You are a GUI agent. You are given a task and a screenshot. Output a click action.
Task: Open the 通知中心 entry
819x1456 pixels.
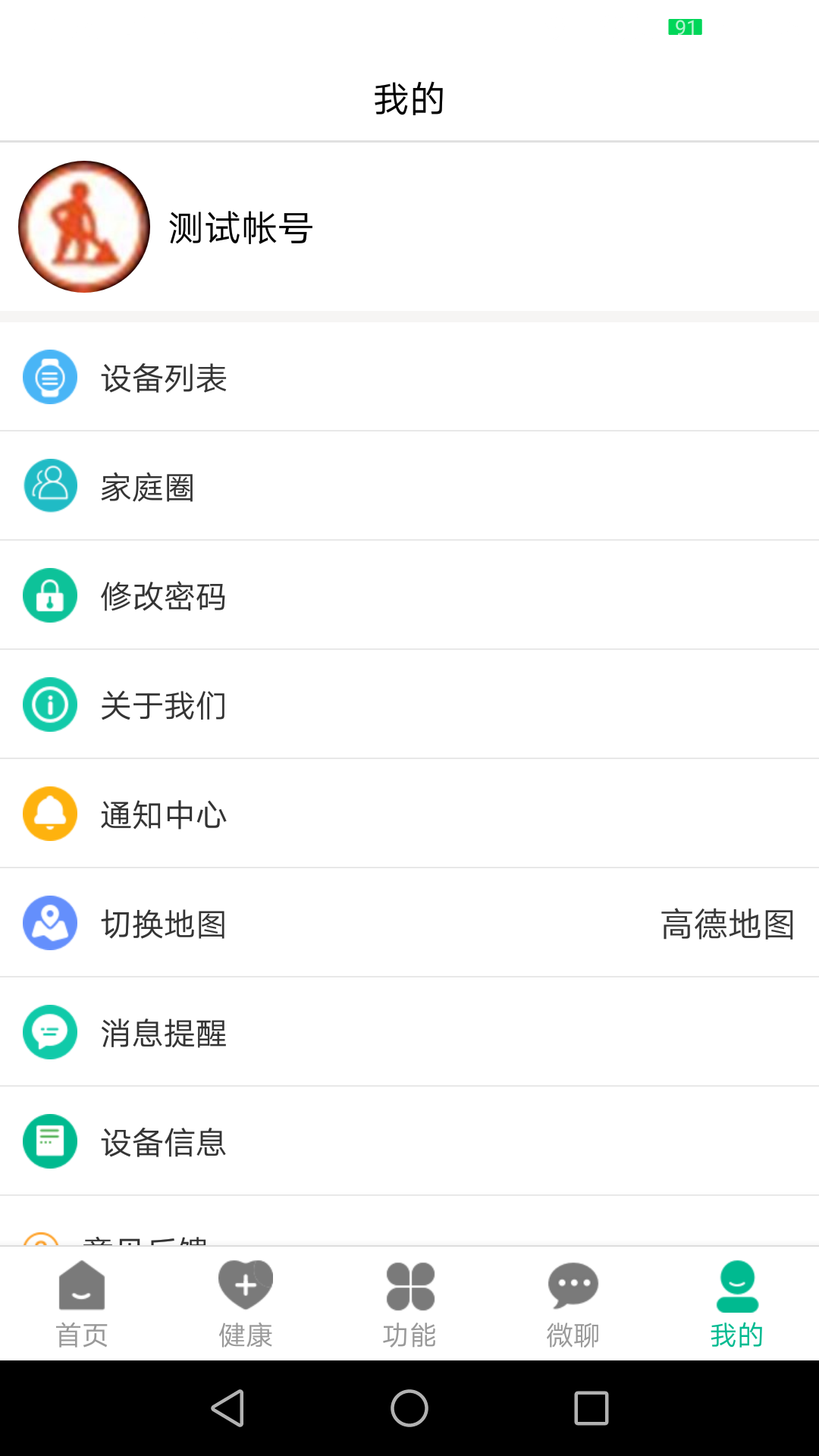pos(303,814)
